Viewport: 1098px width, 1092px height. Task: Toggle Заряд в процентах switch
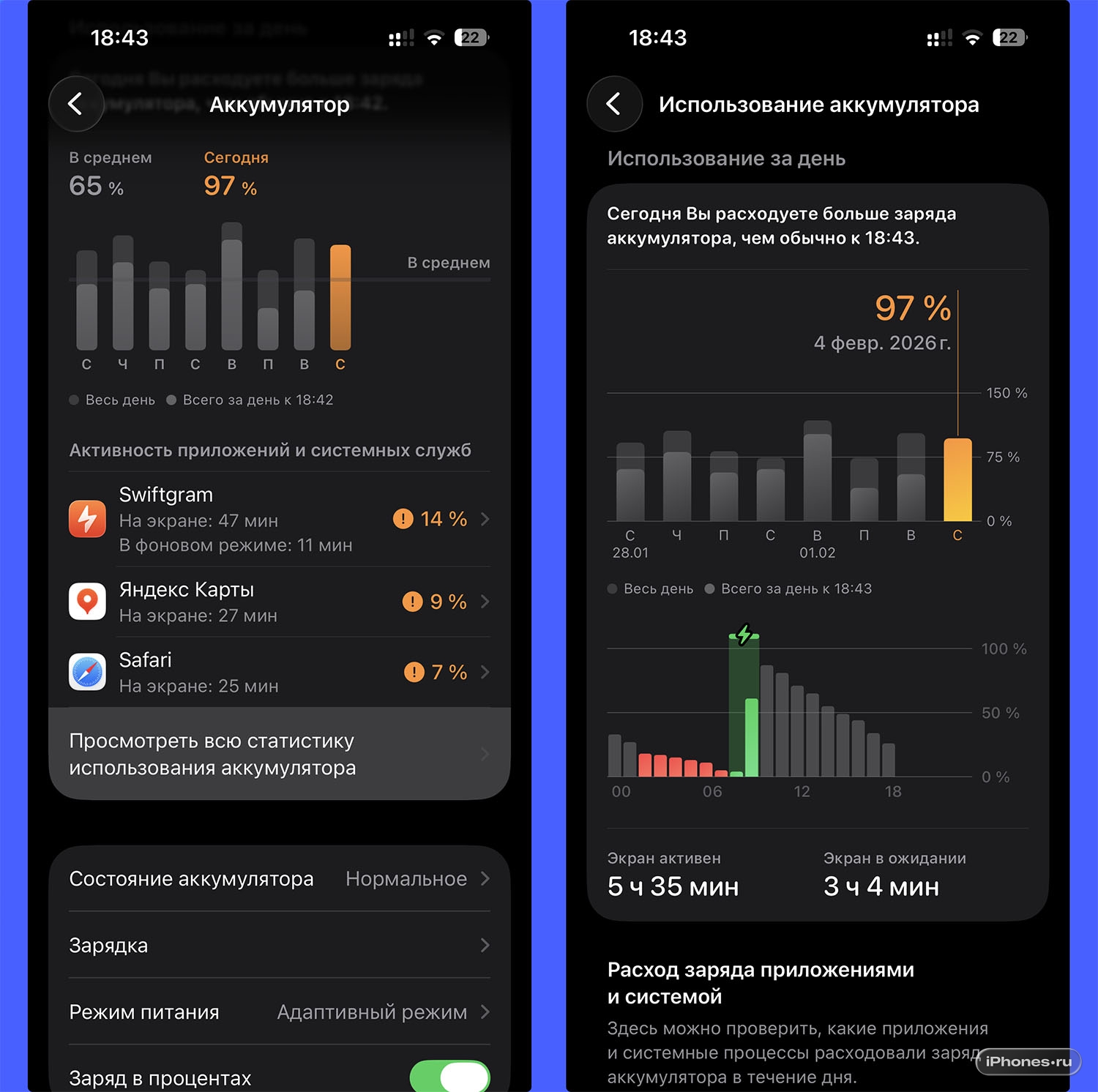click(x=449, y=1076)
